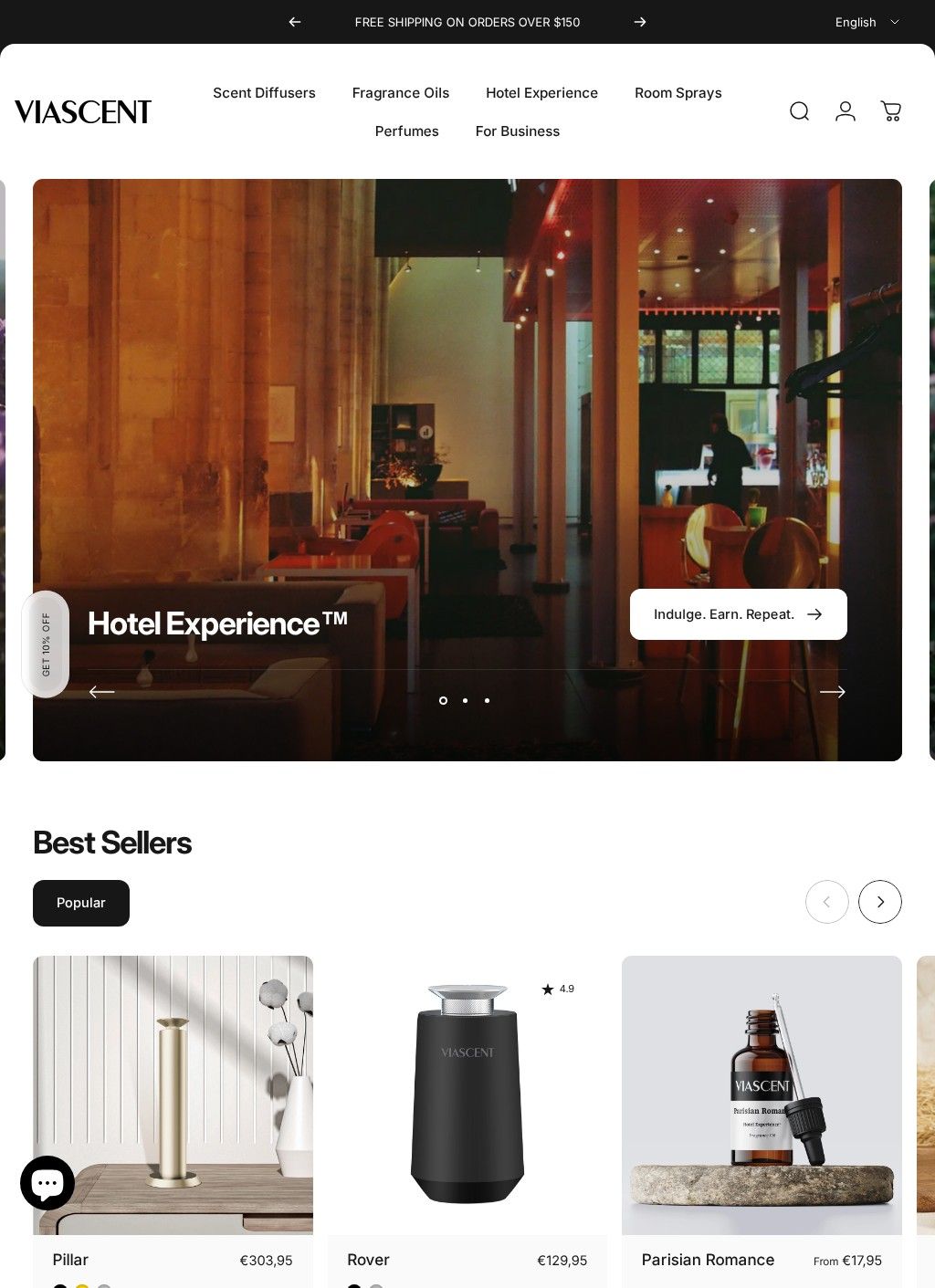Viewport: 935px width, 1288px height.
Task: Open the account profile icon
Action: tap(846, 111)
